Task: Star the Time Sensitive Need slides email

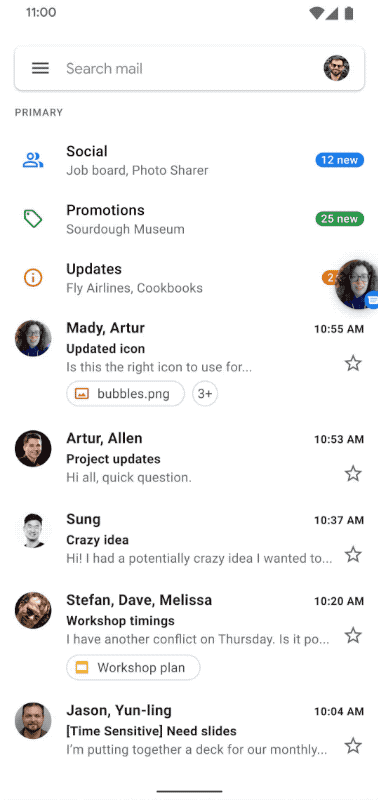Action: (353, 746)
